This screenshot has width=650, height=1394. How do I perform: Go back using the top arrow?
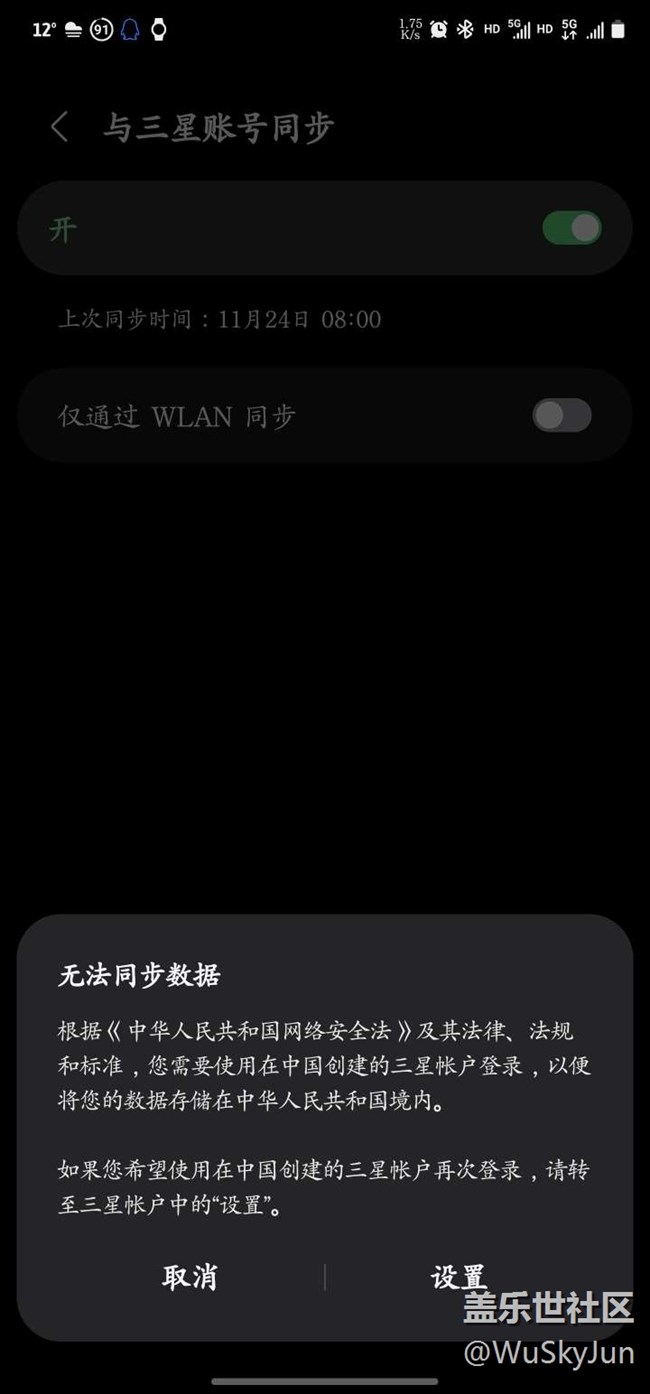point(60,127)
